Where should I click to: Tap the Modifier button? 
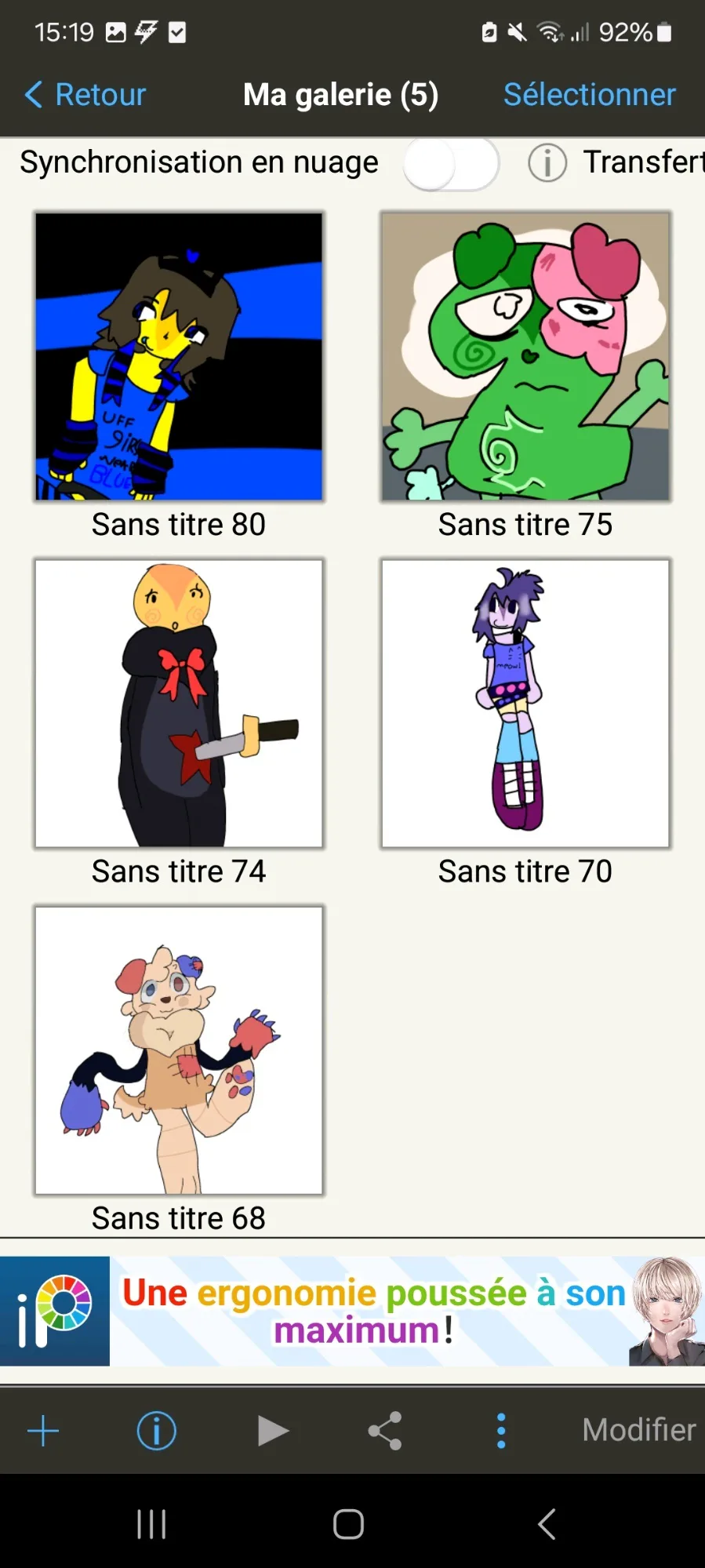tap(638, 1430)
